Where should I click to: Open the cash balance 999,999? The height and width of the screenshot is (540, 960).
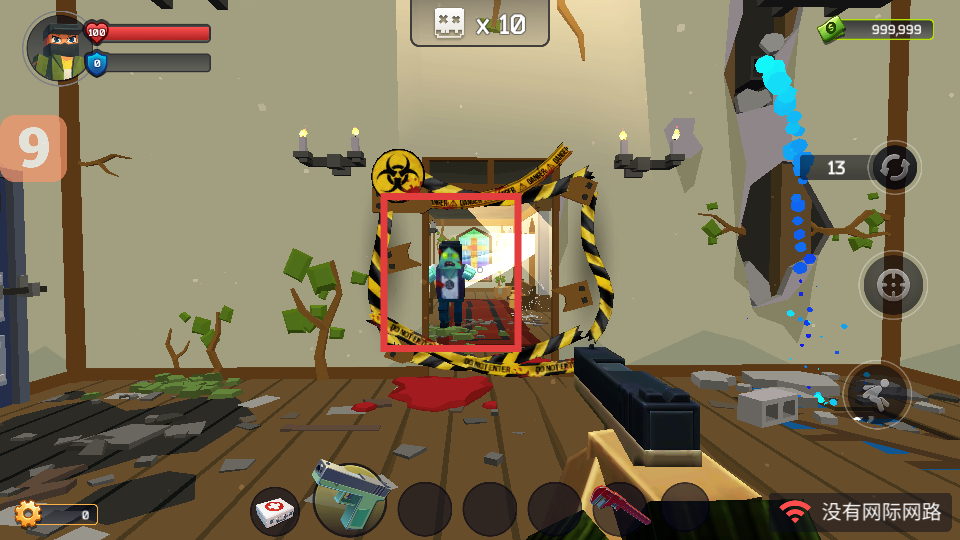(877, 30)
